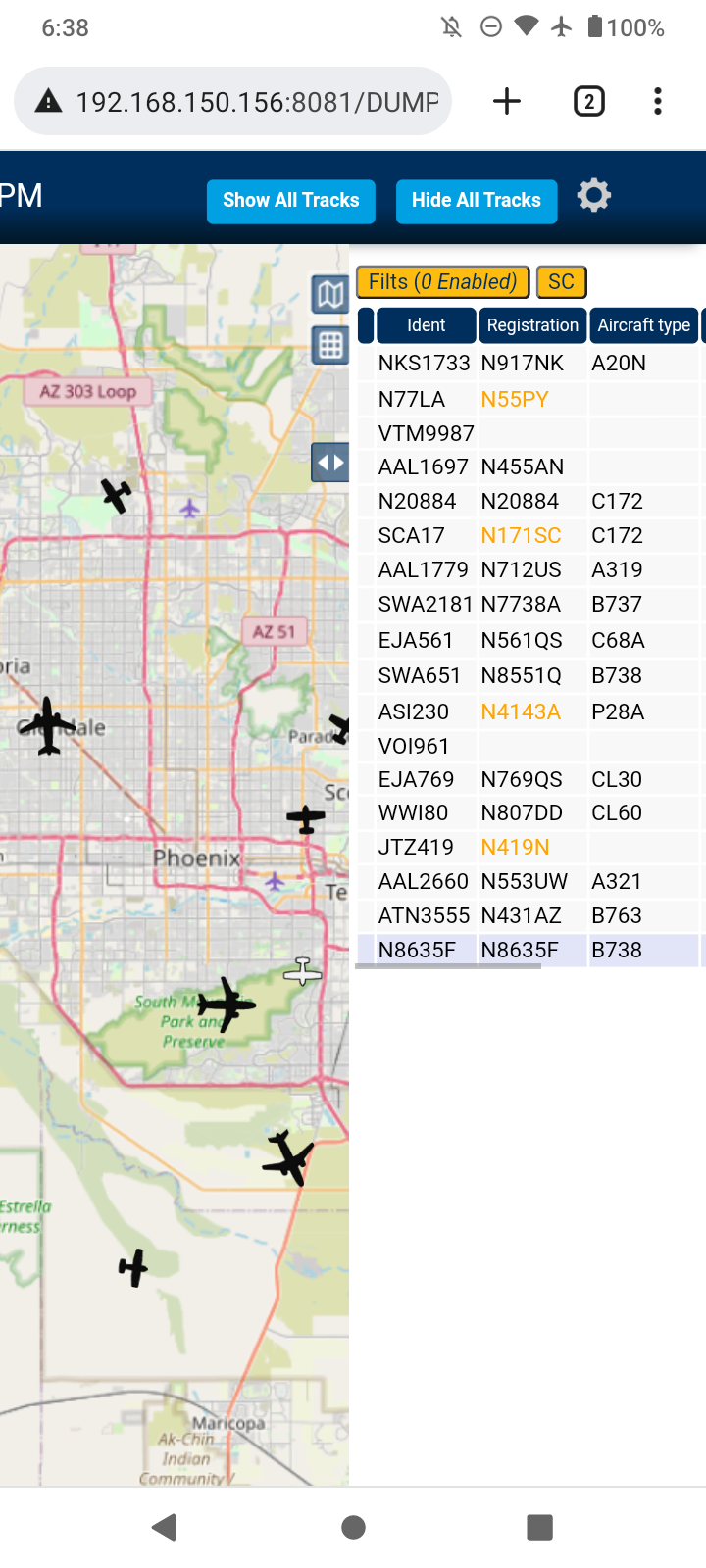The image size is (706, 1568).
Task: Sort table by Ident column
Action: point(426,325)
